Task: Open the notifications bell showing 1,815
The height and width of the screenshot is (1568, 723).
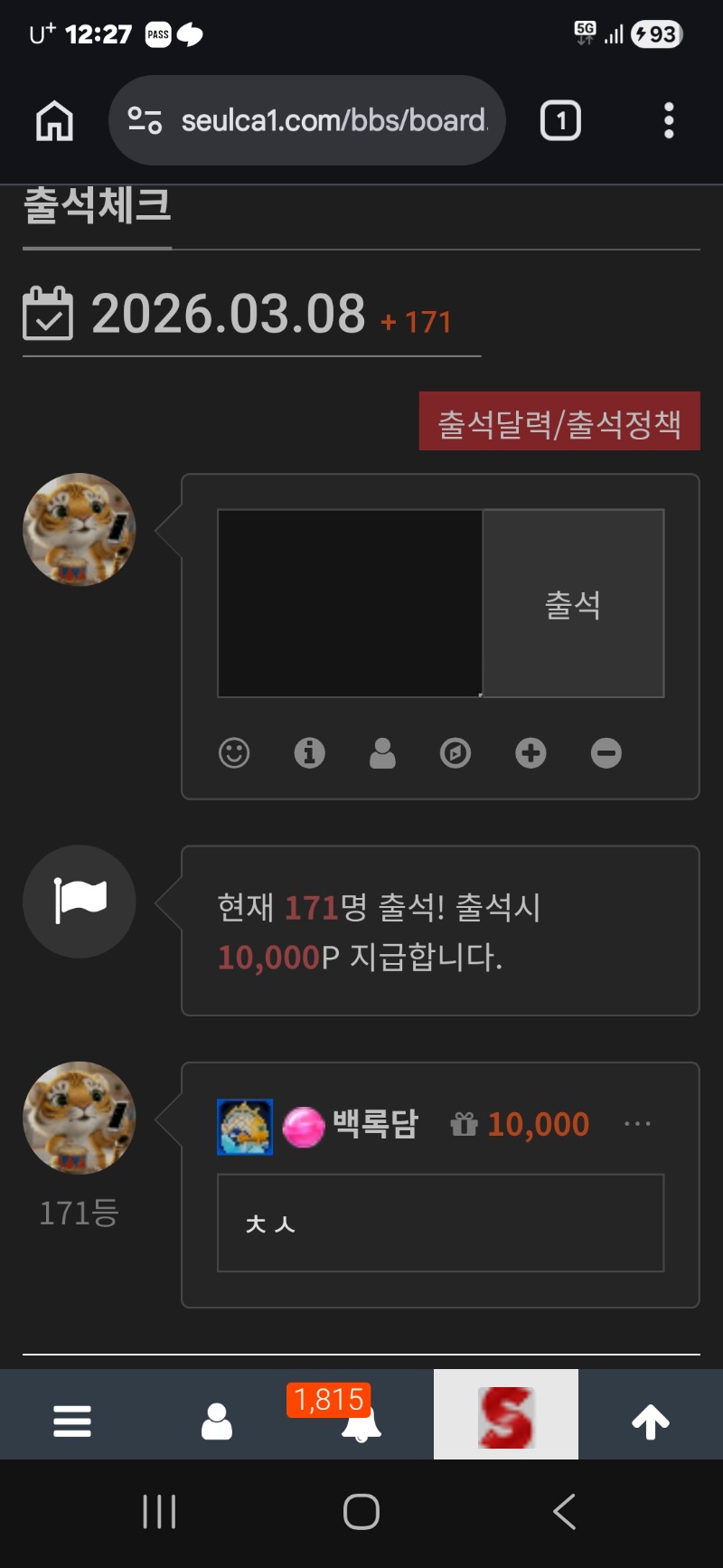Action: click(x=361, y=1422)
